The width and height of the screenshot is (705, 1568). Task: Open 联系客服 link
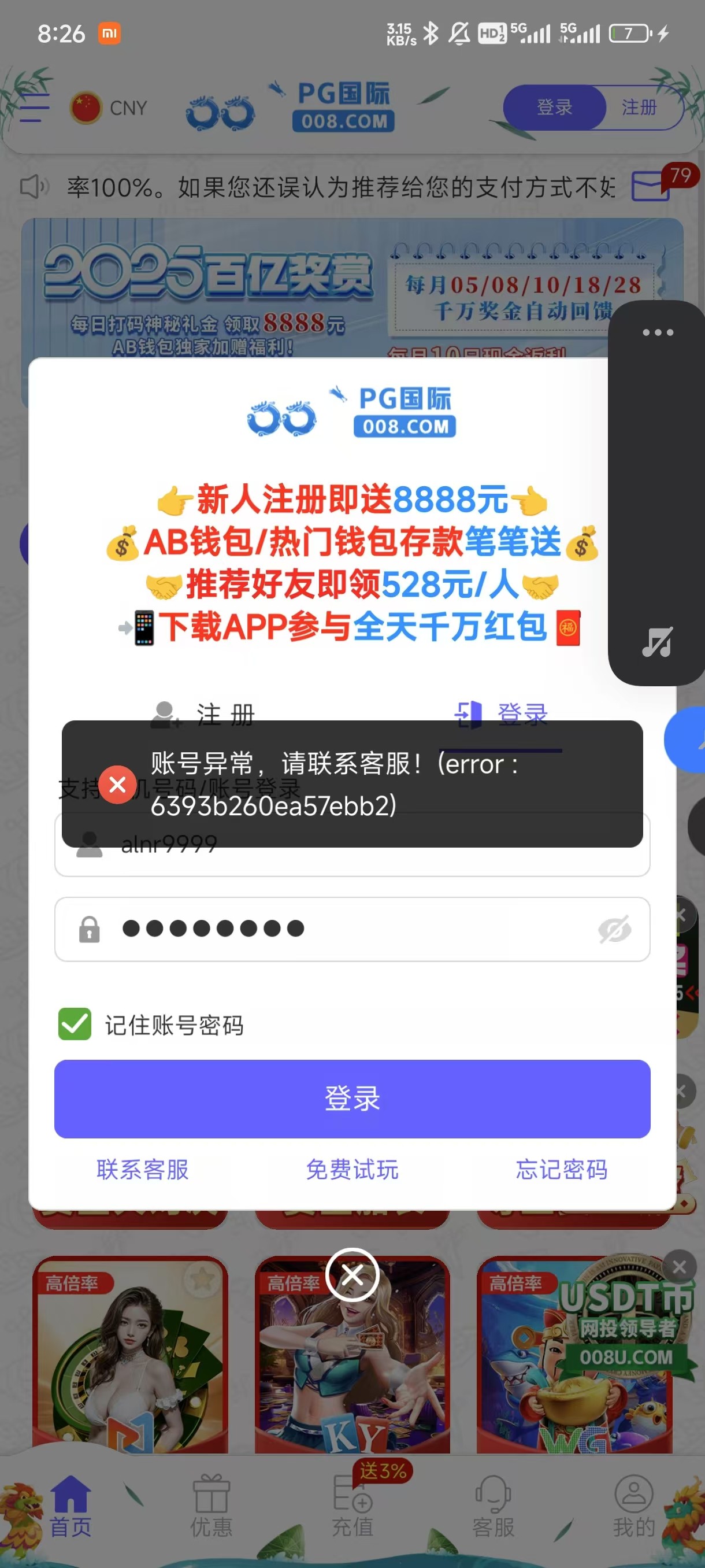(x=142, y=1169)
